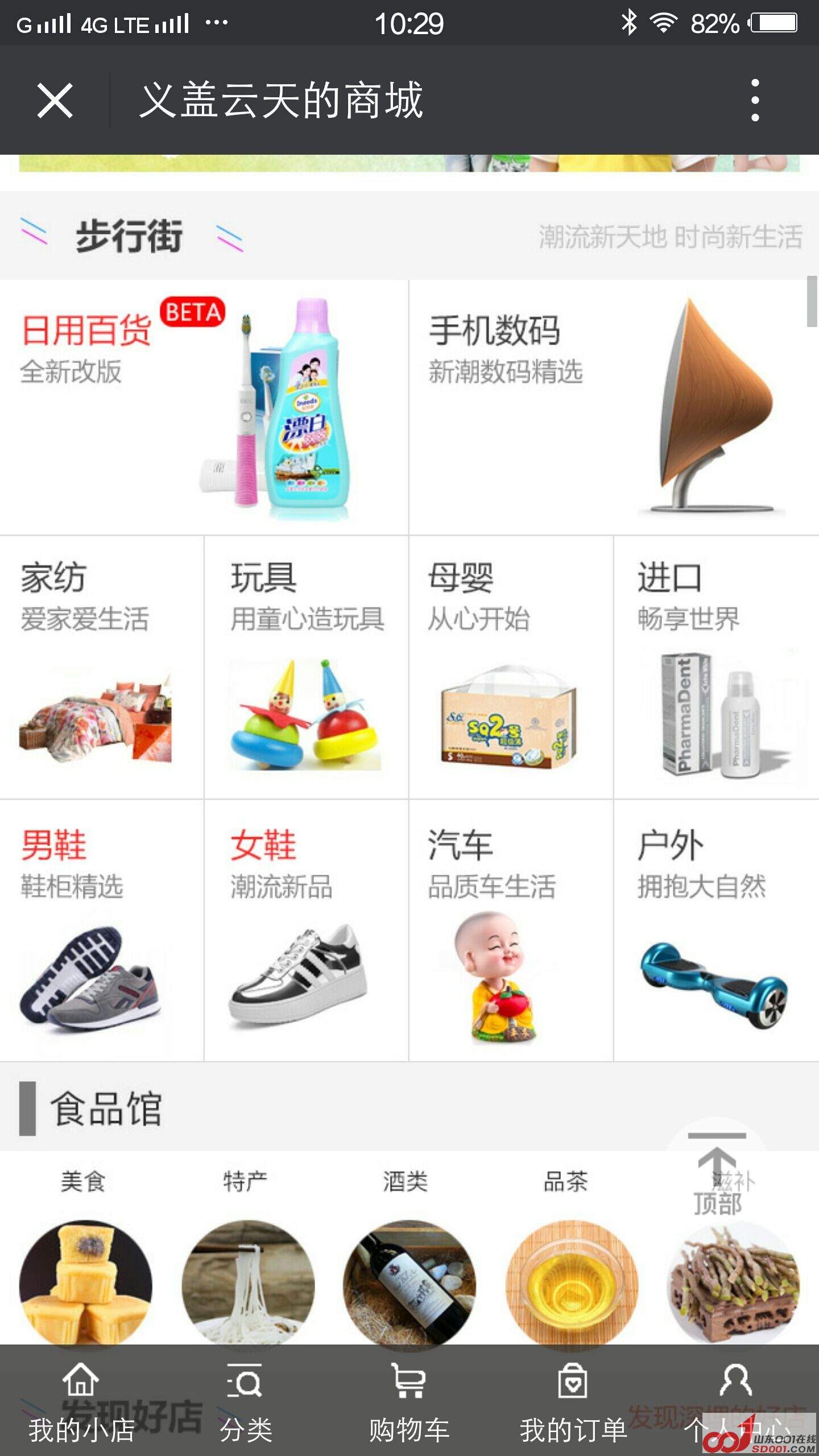Close the 义盖云天的商城 page
This screenshot has width=819, height=1456.
[x=55, y=100]
